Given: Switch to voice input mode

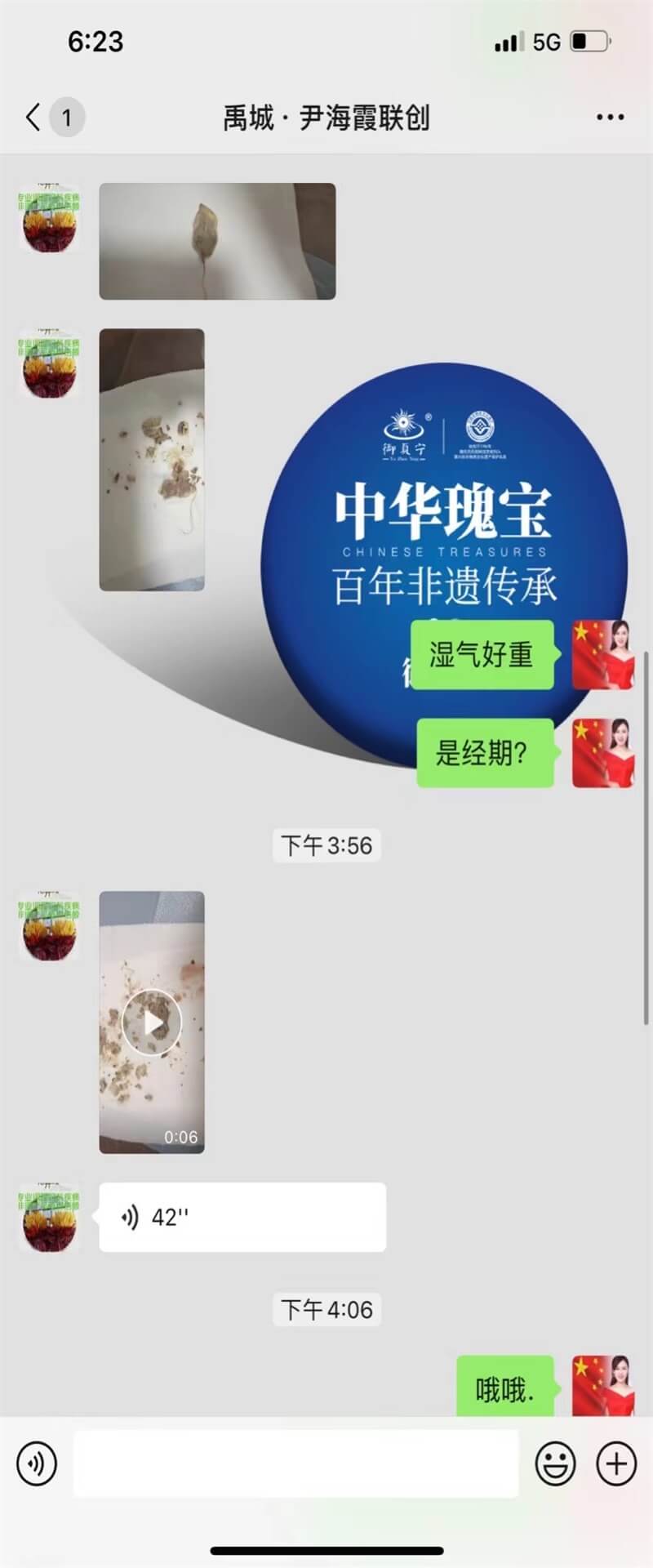Looking at the screenshot, I should pyautogui.click(x=37, y=1463).
